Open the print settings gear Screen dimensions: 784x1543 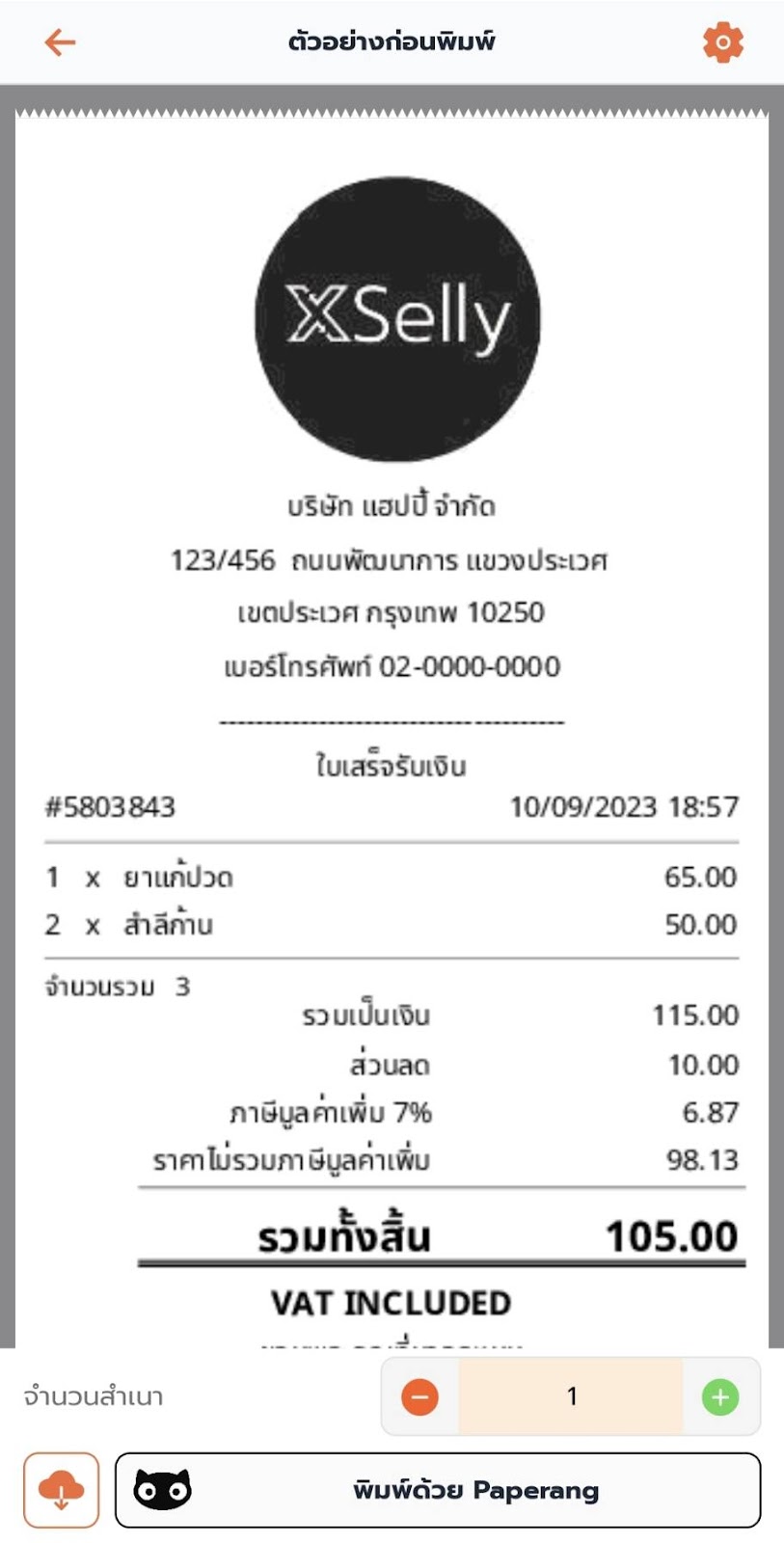coord(722,42)
